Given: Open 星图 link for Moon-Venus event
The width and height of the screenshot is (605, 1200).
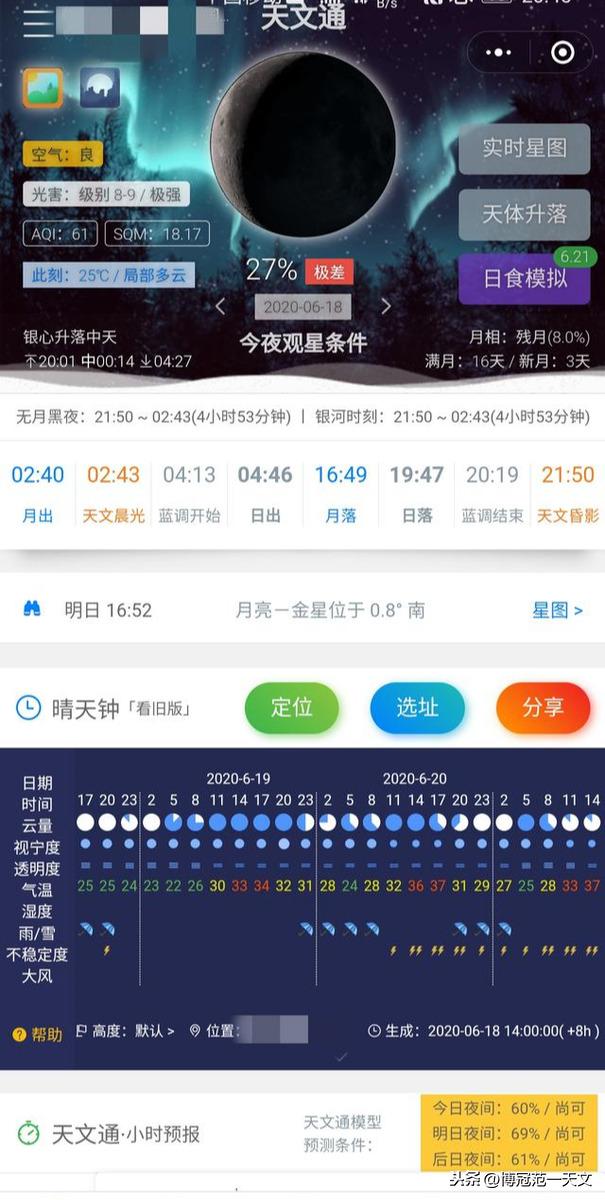Looking at the screenshot, I should pyautogui.click(x=558, y=610).
